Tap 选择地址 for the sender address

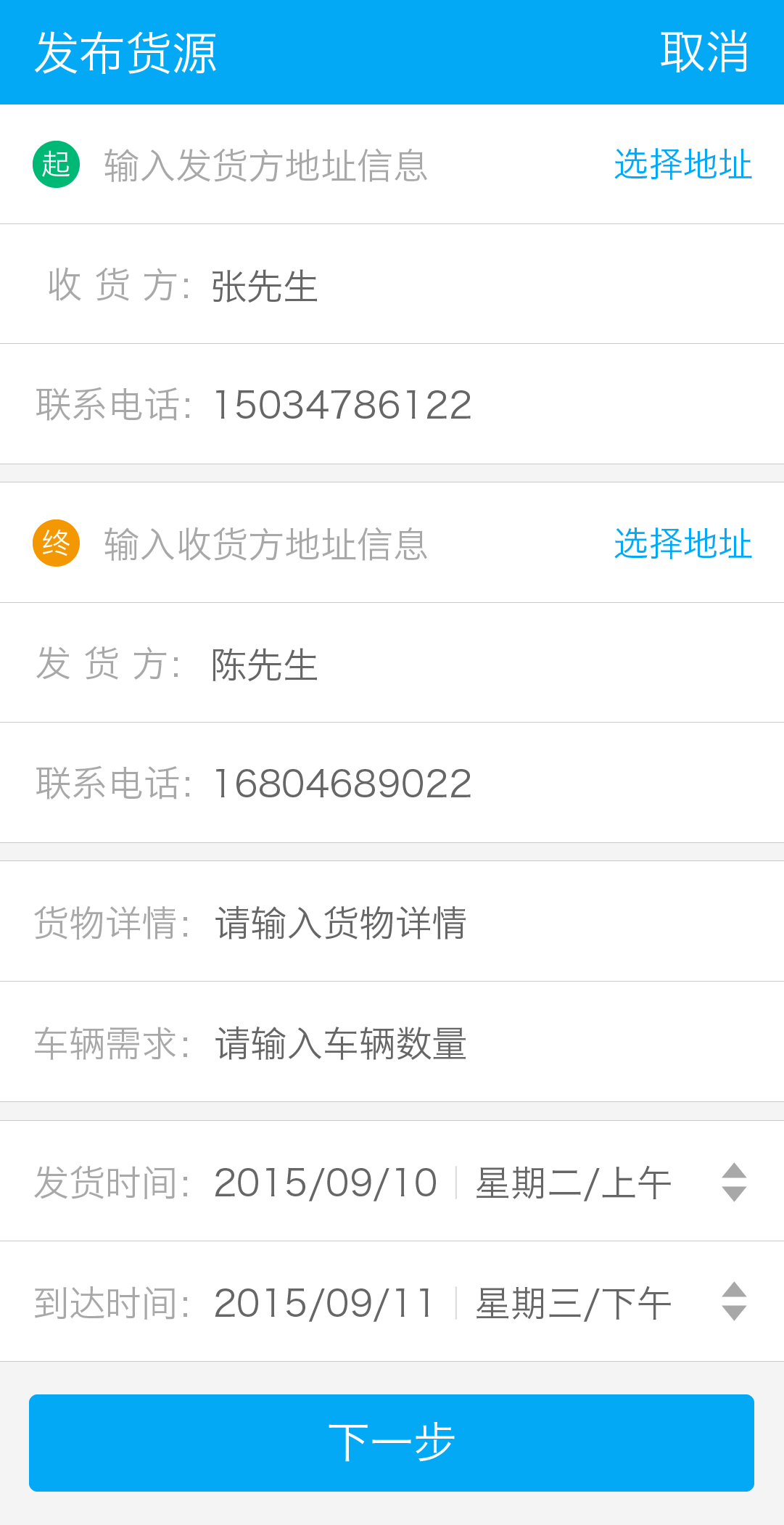pyautogui.click(x=682, y=164)
